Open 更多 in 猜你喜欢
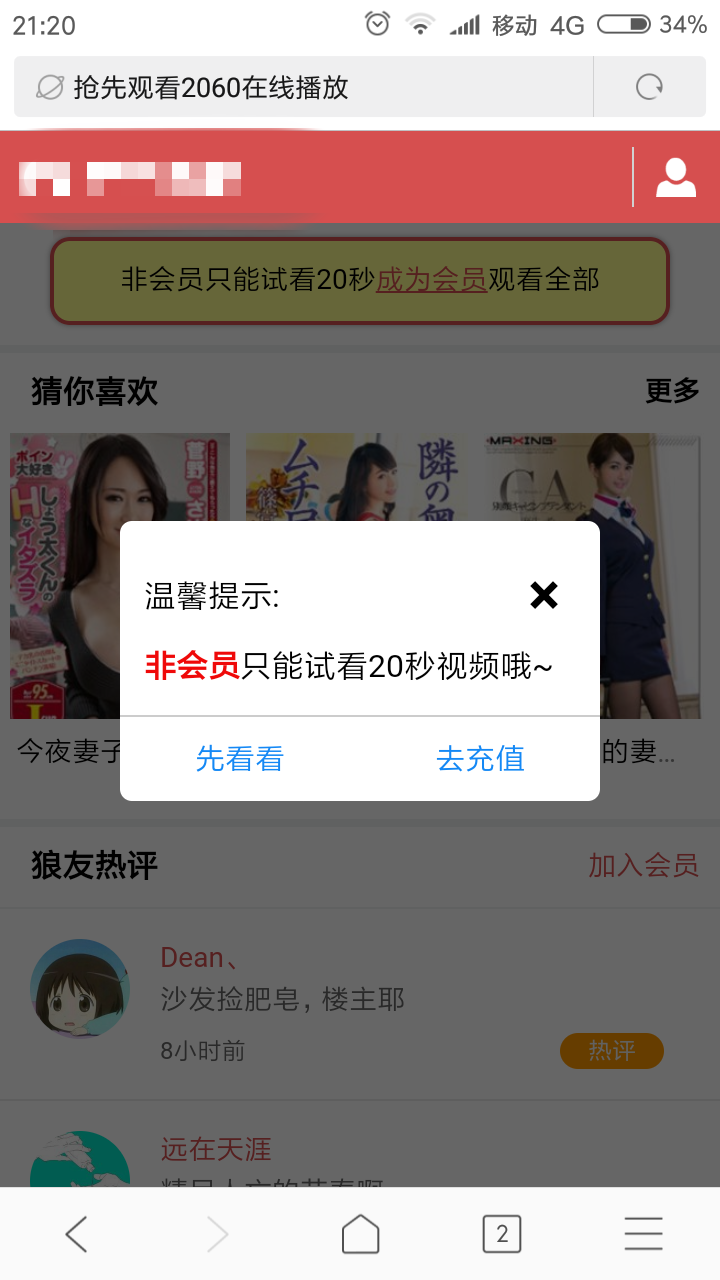The width and height of the screenshot is (720, 1280). pyautogui.click(x=672, y=391)
